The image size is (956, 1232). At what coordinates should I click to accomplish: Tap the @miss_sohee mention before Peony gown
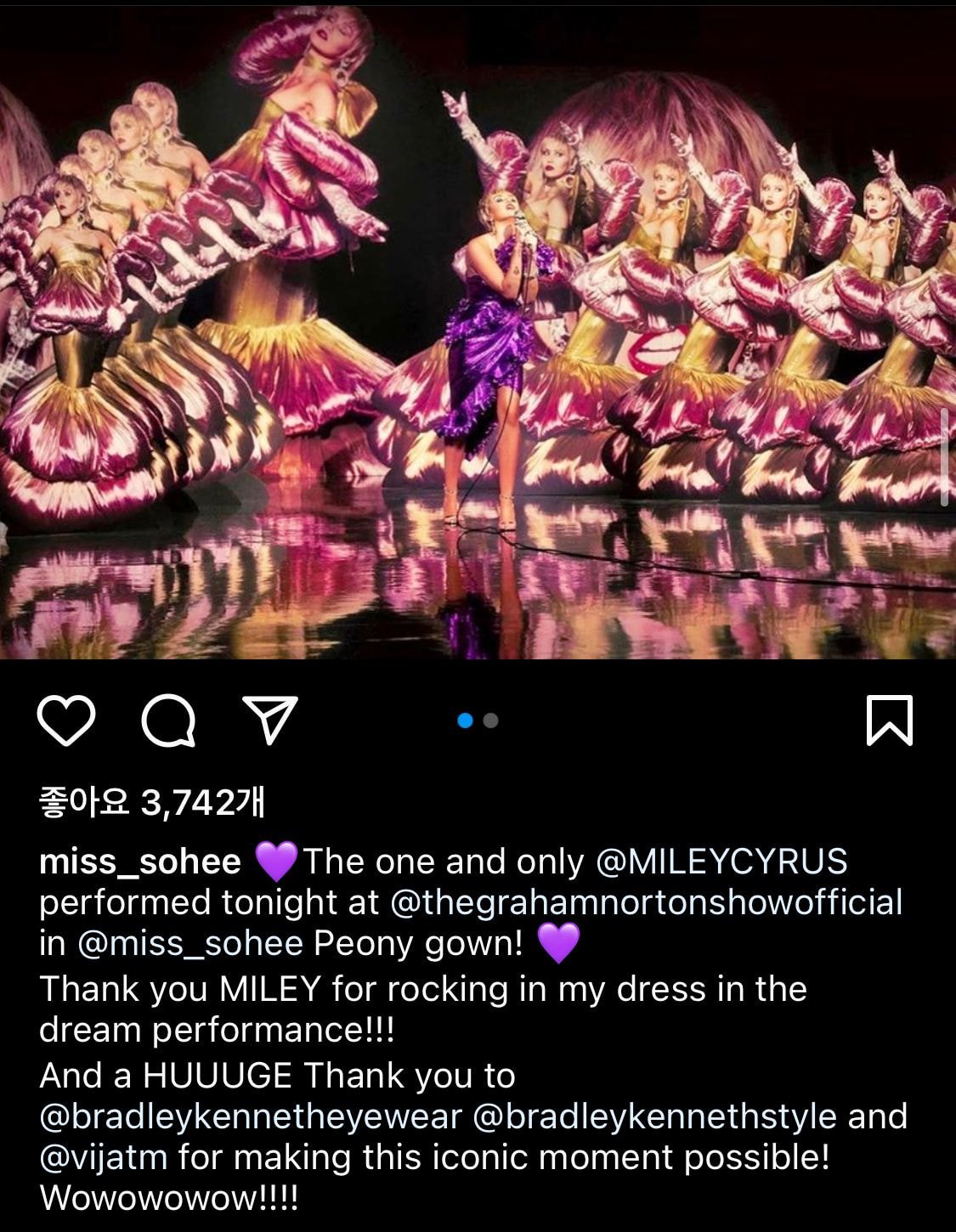(193, 944)
